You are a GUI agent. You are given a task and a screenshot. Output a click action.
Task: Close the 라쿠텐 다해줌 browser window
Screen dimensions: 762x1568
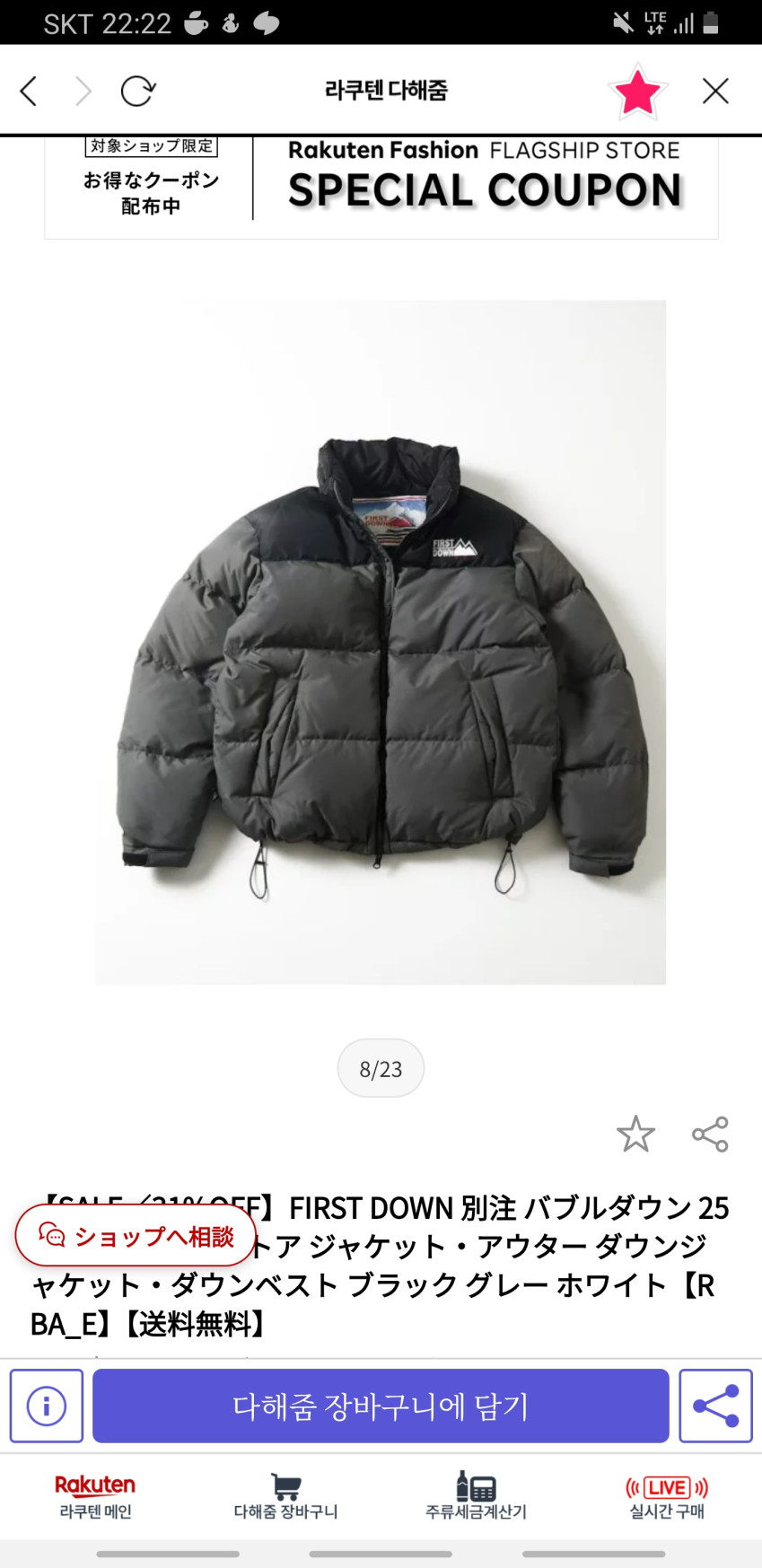coord(715,91)
